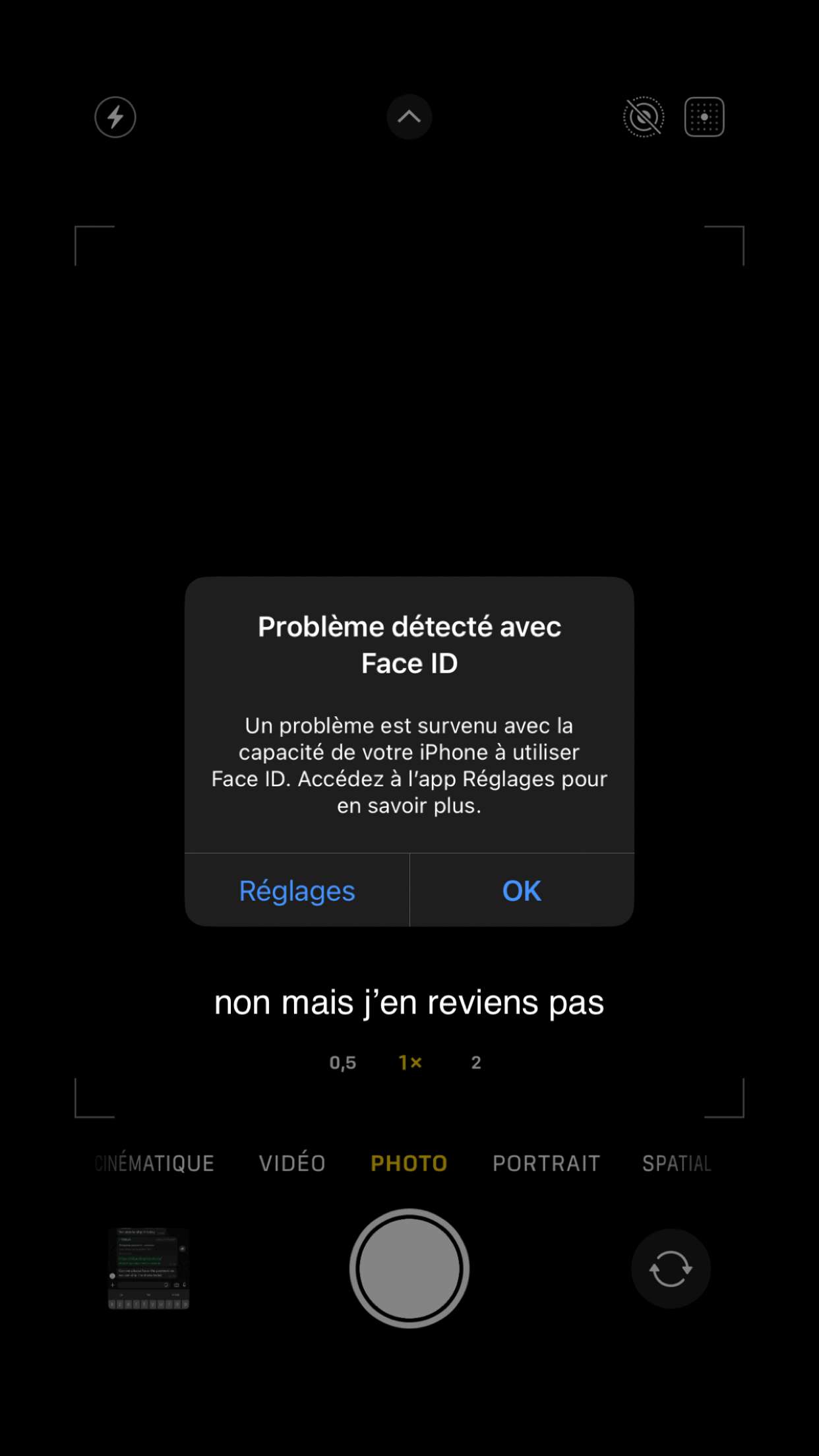
Task: Select the 0,5 zoom level
Action: pyautogui.click(x=343, y=1062)
